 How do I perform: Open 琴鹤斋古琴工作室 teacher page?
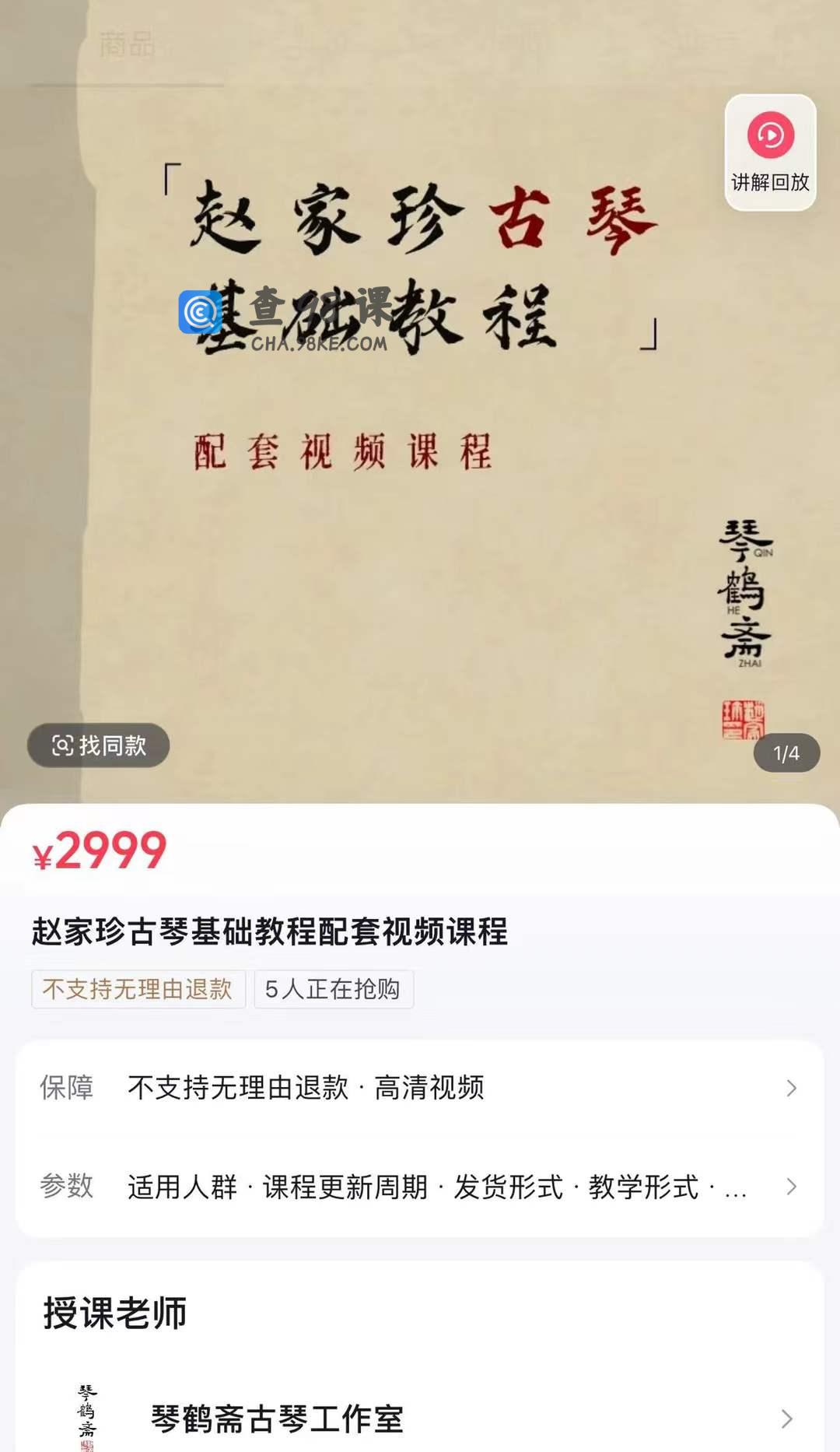click(420, 1419)
